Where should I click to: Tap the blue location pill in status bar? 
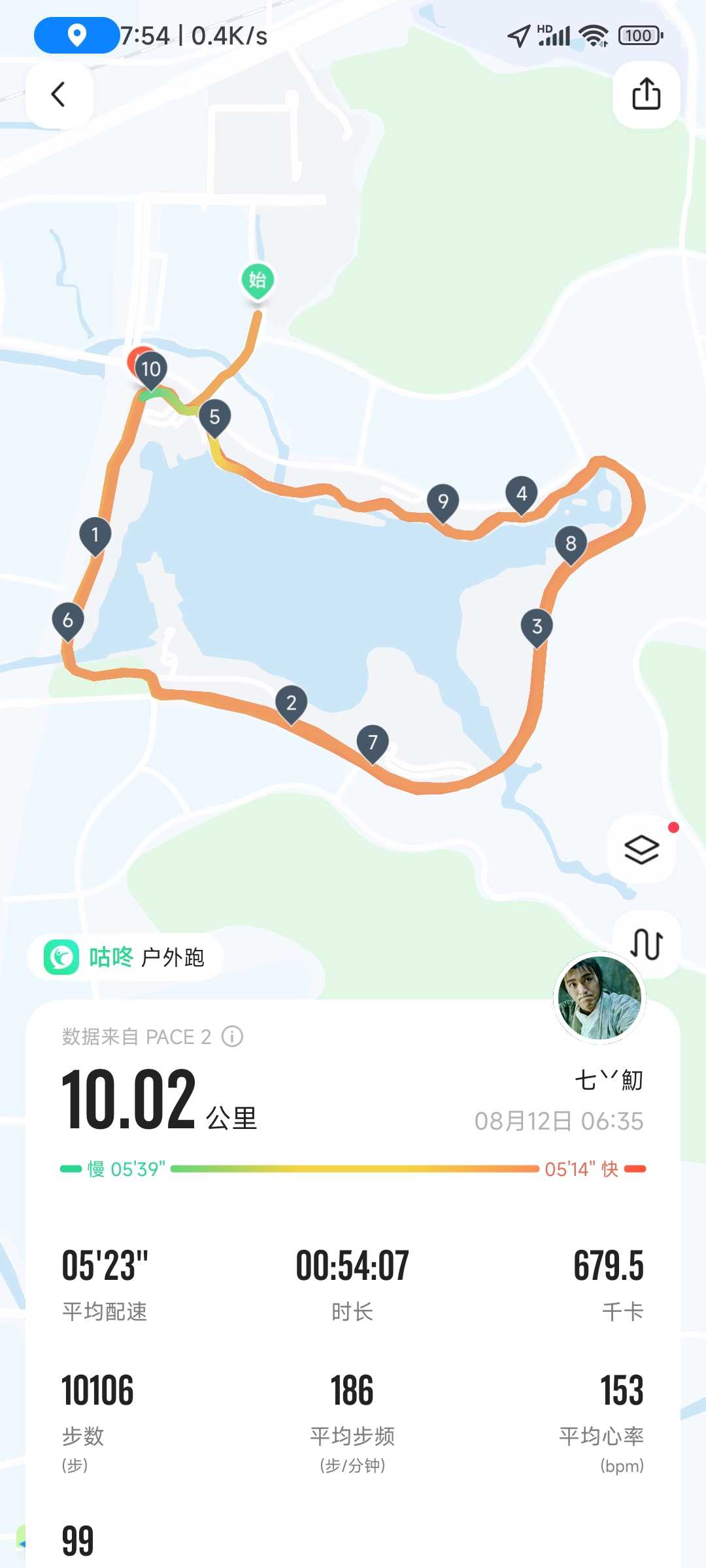pyautogui.click(x=76, y=35)
